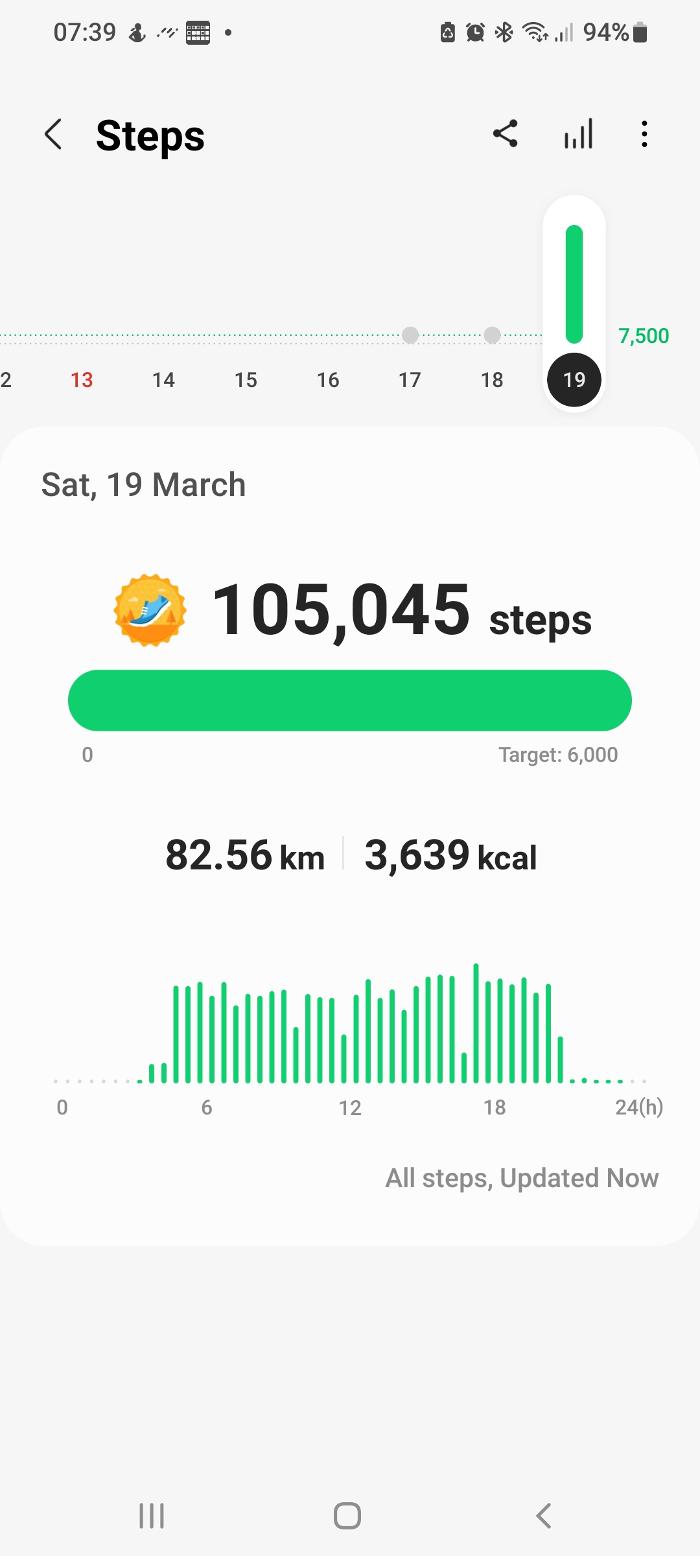Image resolution: width=700 pixels, height=1556 pixels.
Task: Open the recent apps view
Action: tap(151, 1515)
